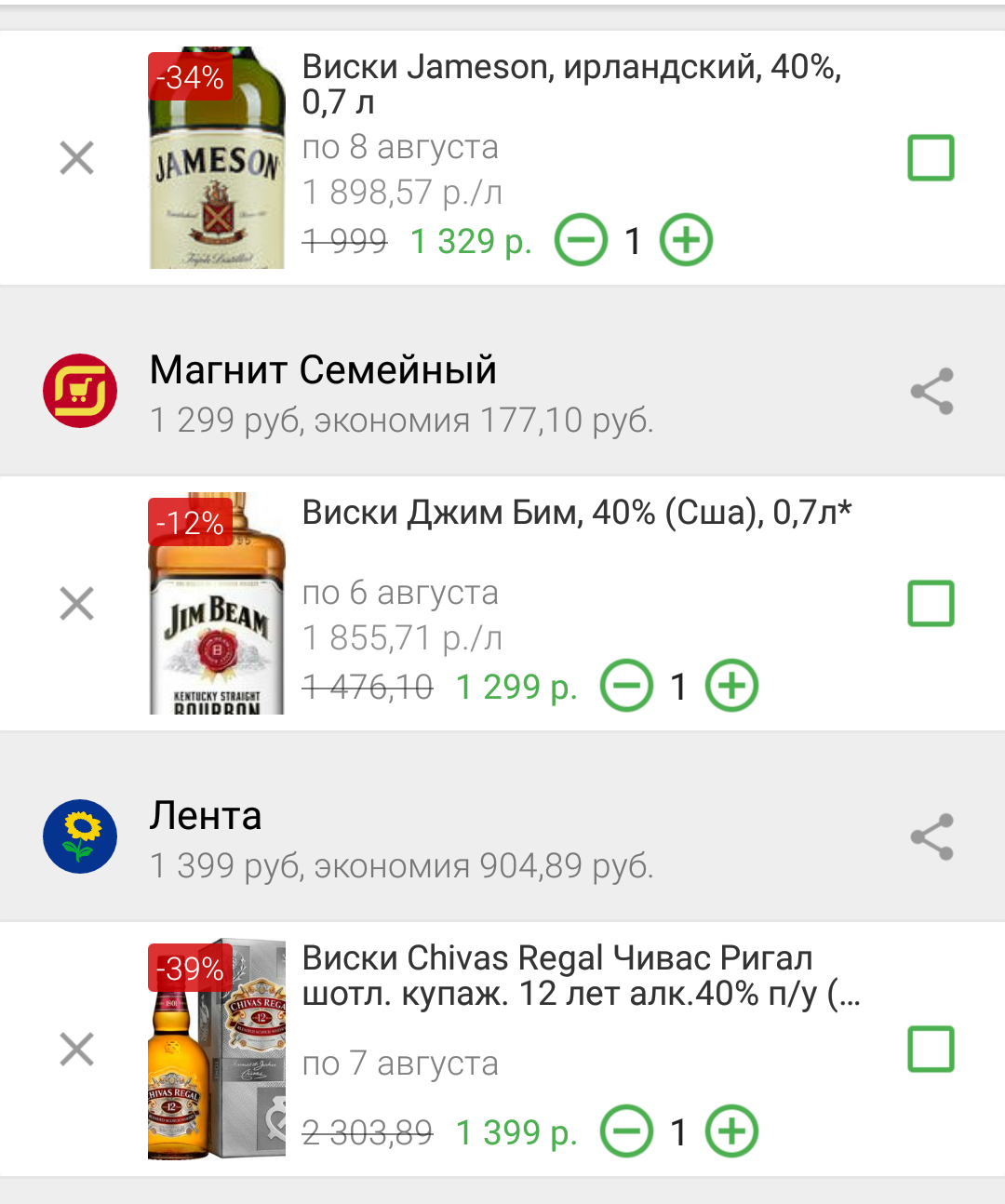The height and width of the screenshot is (1204, 1005).
Task: Reduce Chivas Regal quantity
Action: (626, 1132)
